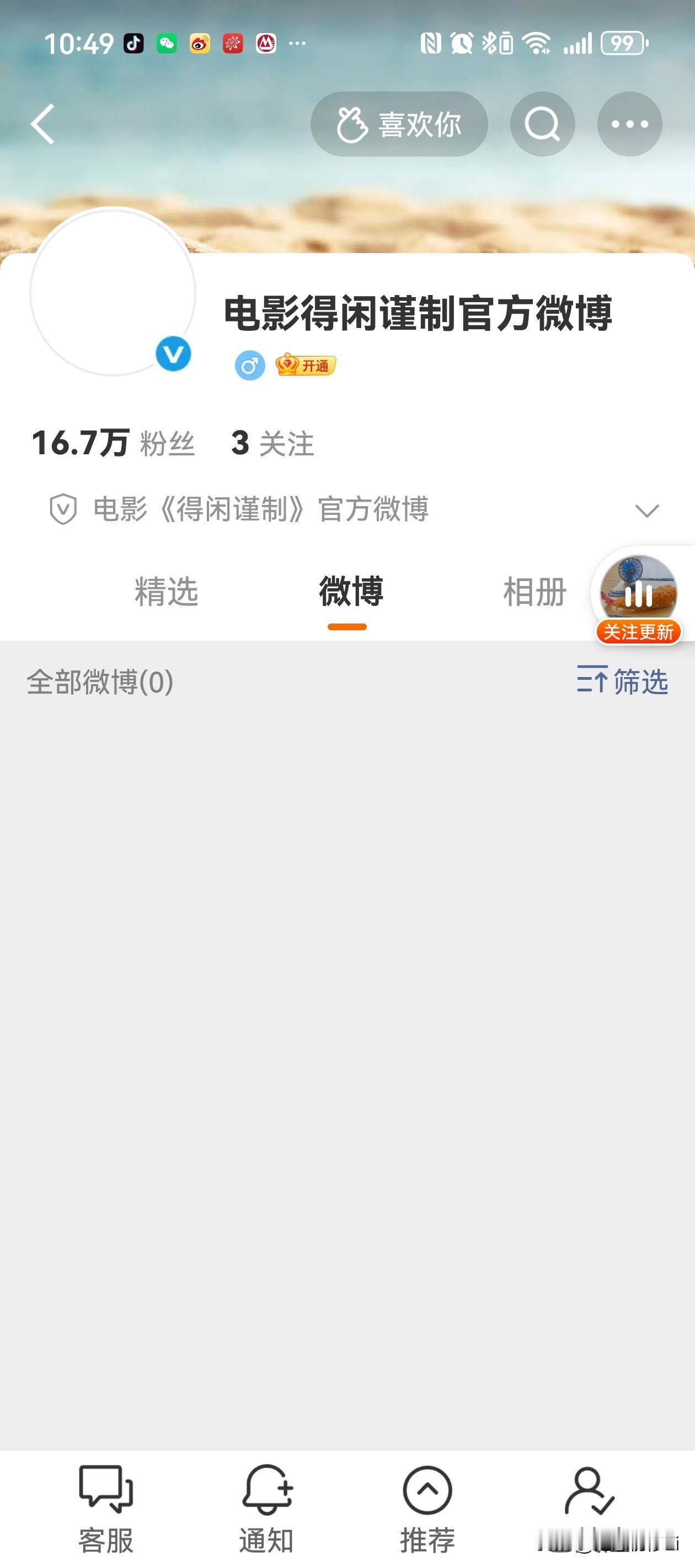Viewport: 695px width, 1568px height.
Task: Open the search icon
Action: pyautogui.click(x=542, y=123)
